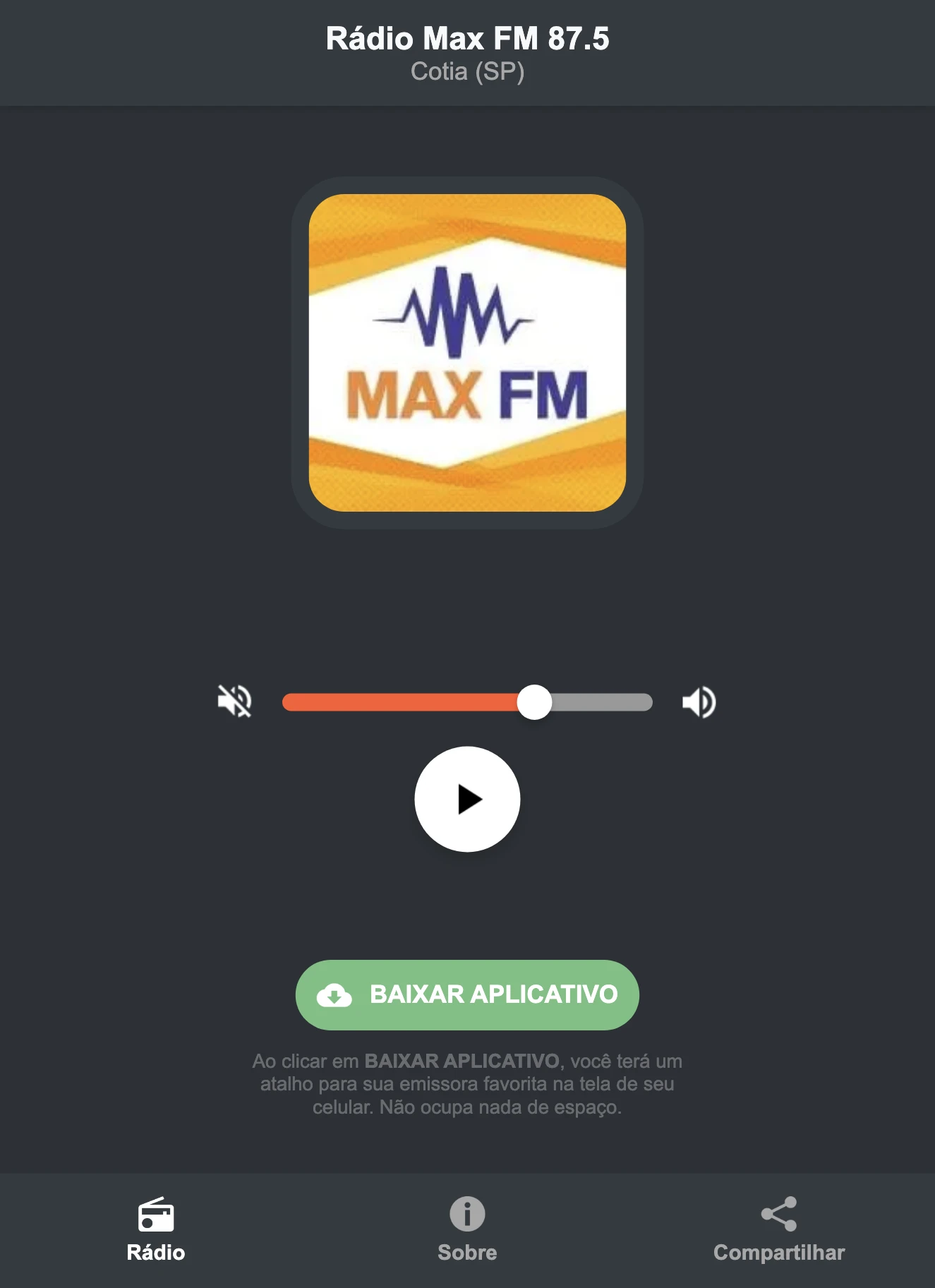Click the station title Rádio Max FM 87.5

467,39
